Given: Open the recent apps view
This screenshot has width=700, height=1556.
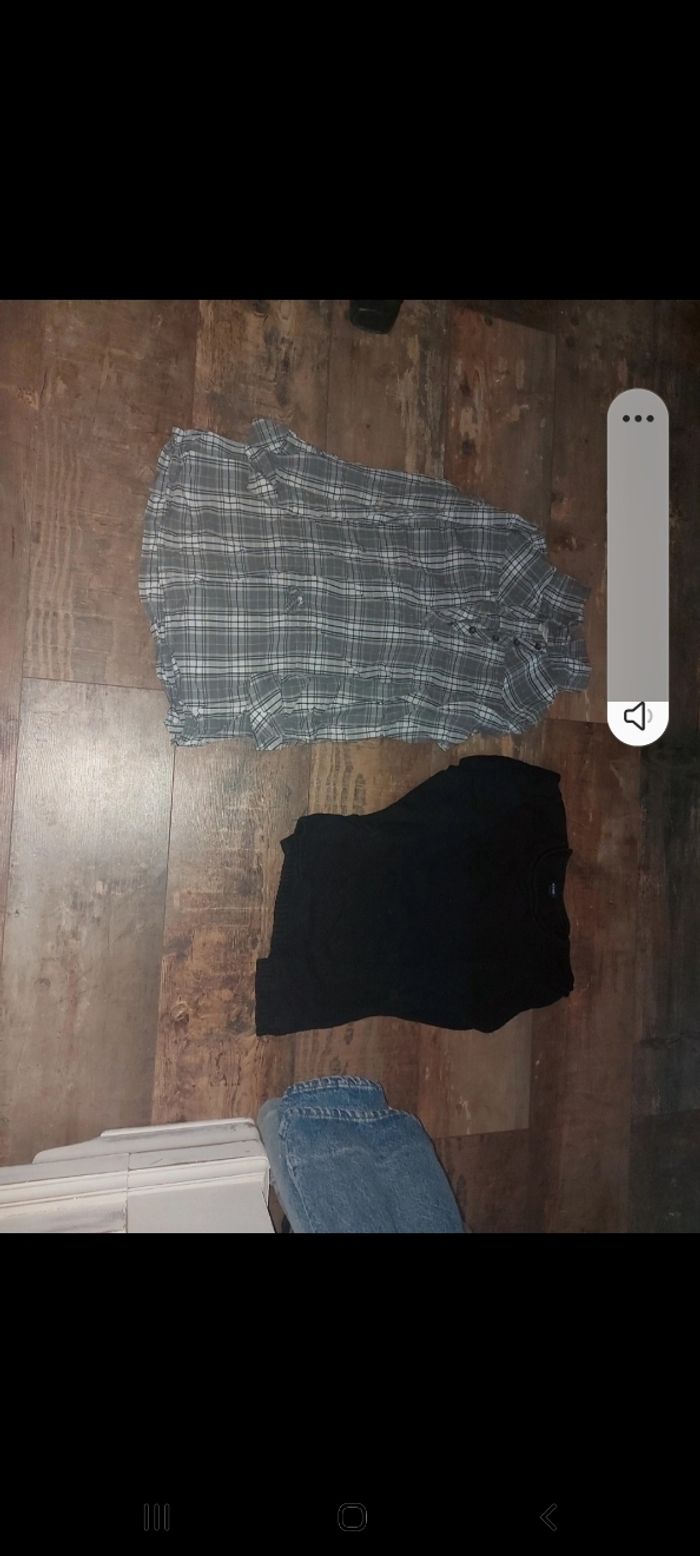Looking at the screenshot, I should [157, 1517].
